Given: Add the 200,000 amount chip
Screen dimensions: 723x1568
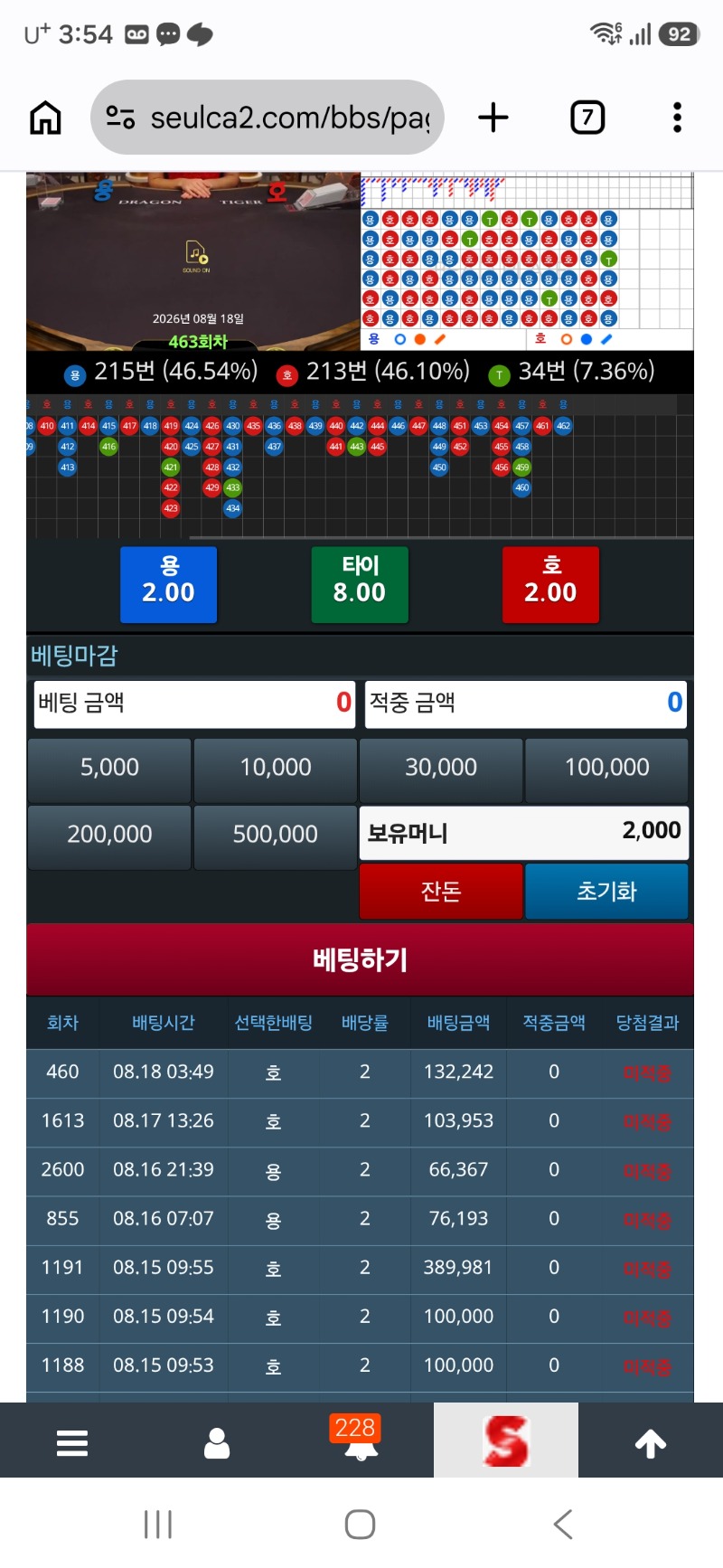Looking at the screenshot, I should click(109, 836).
